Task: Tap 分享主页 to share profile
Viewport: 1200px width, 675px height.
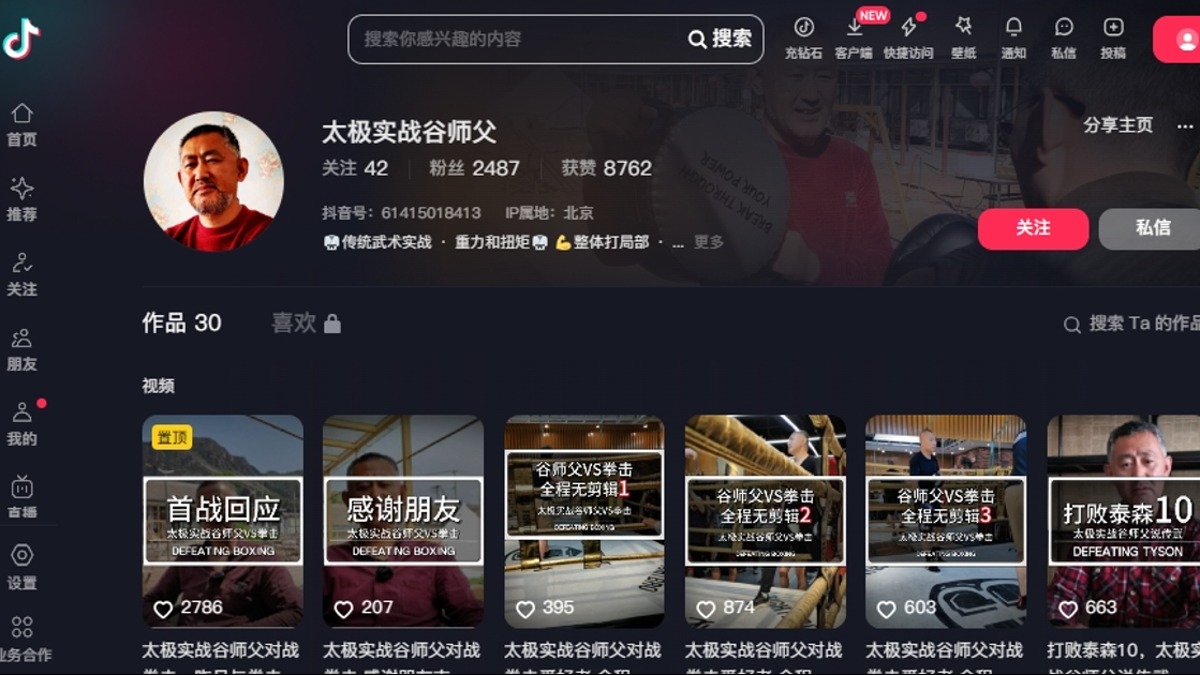Action: 1118,125
